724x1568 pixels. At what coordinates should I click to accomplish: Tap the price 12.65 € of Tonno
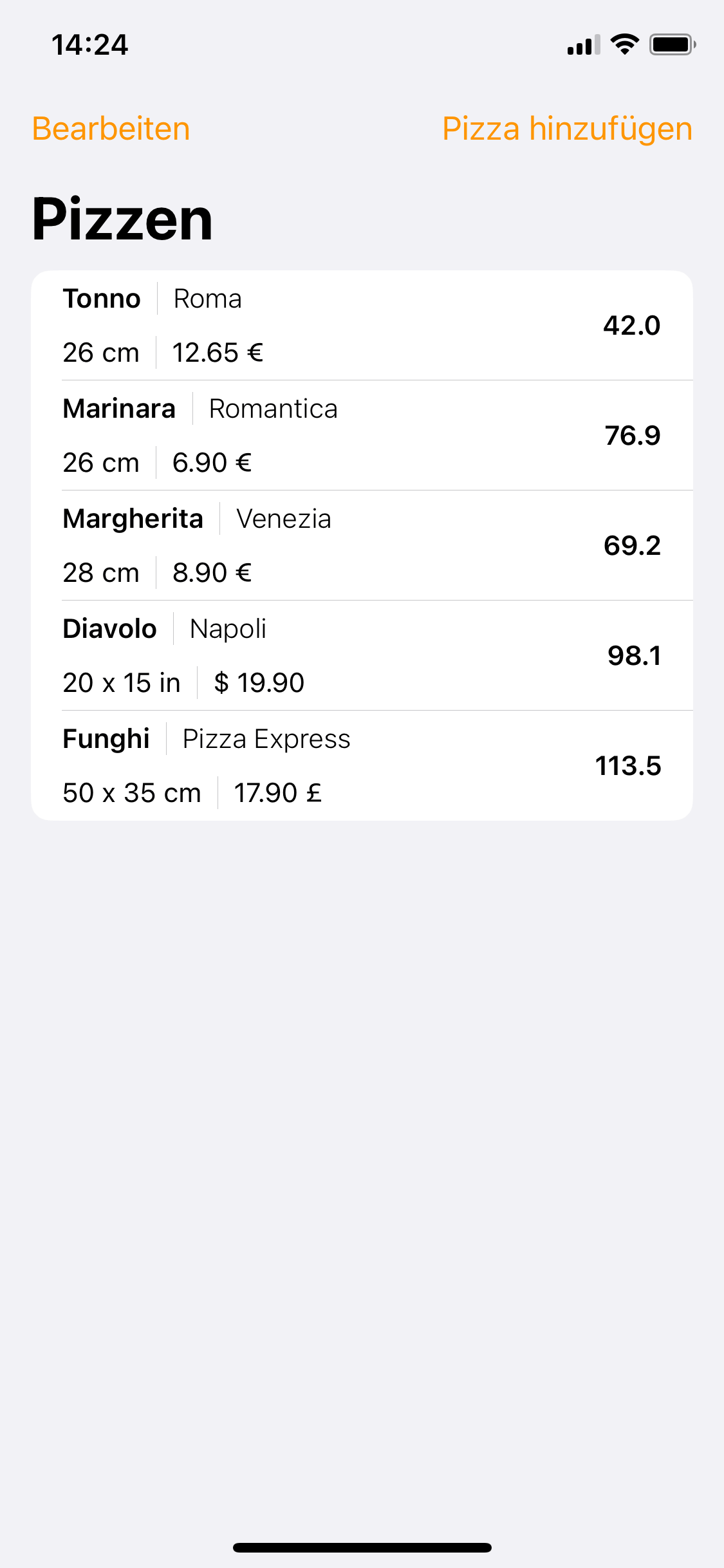point(217,352)
